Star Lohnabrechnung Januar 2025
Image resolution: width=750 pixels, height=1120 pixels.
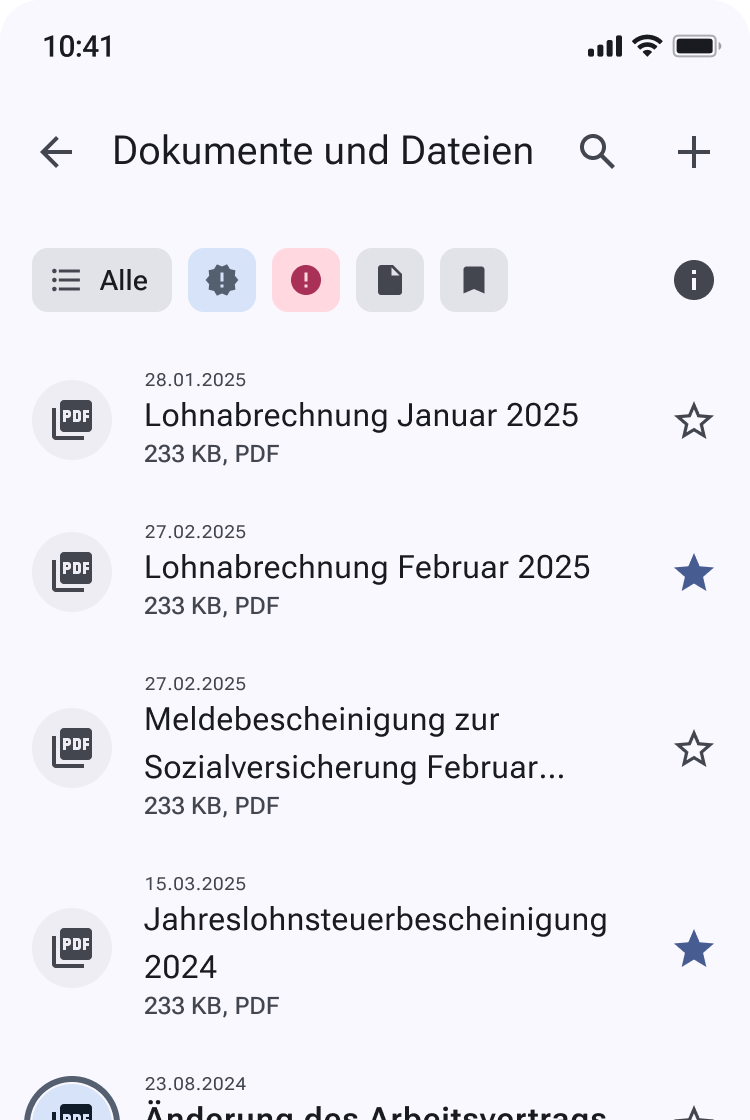pos(694,421)
